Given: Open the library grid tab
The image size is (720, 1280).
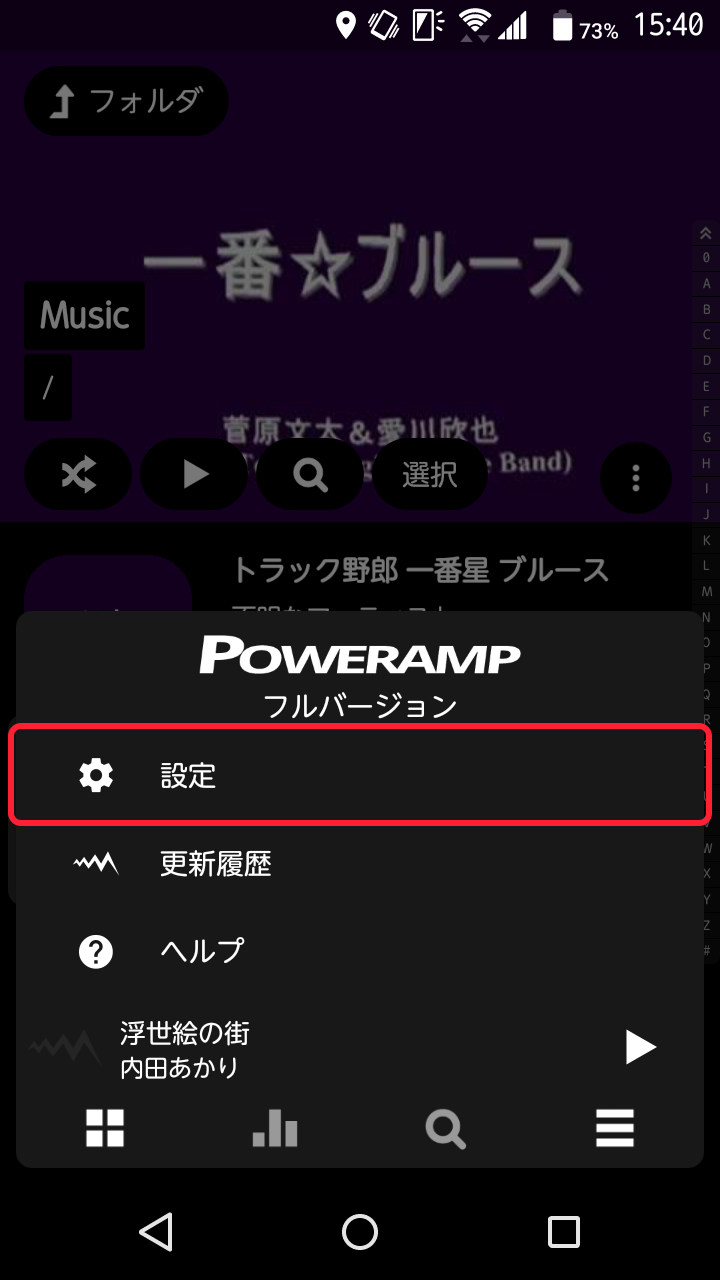Looking at the screenshot, I should click(105, 1129).
